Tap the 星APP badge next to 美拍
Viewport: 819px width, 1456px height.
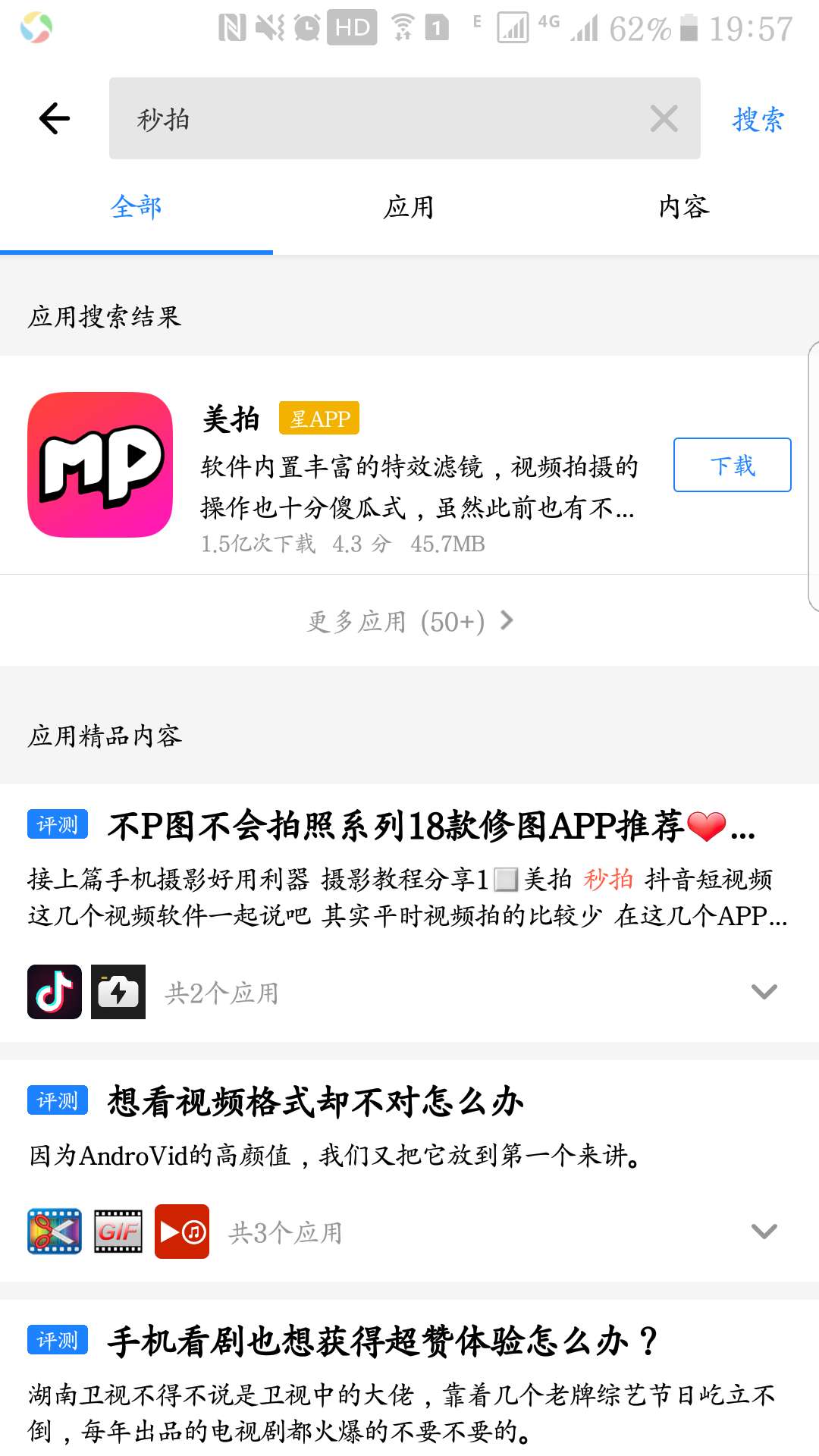pyautogui.click(x=319, y=418)
